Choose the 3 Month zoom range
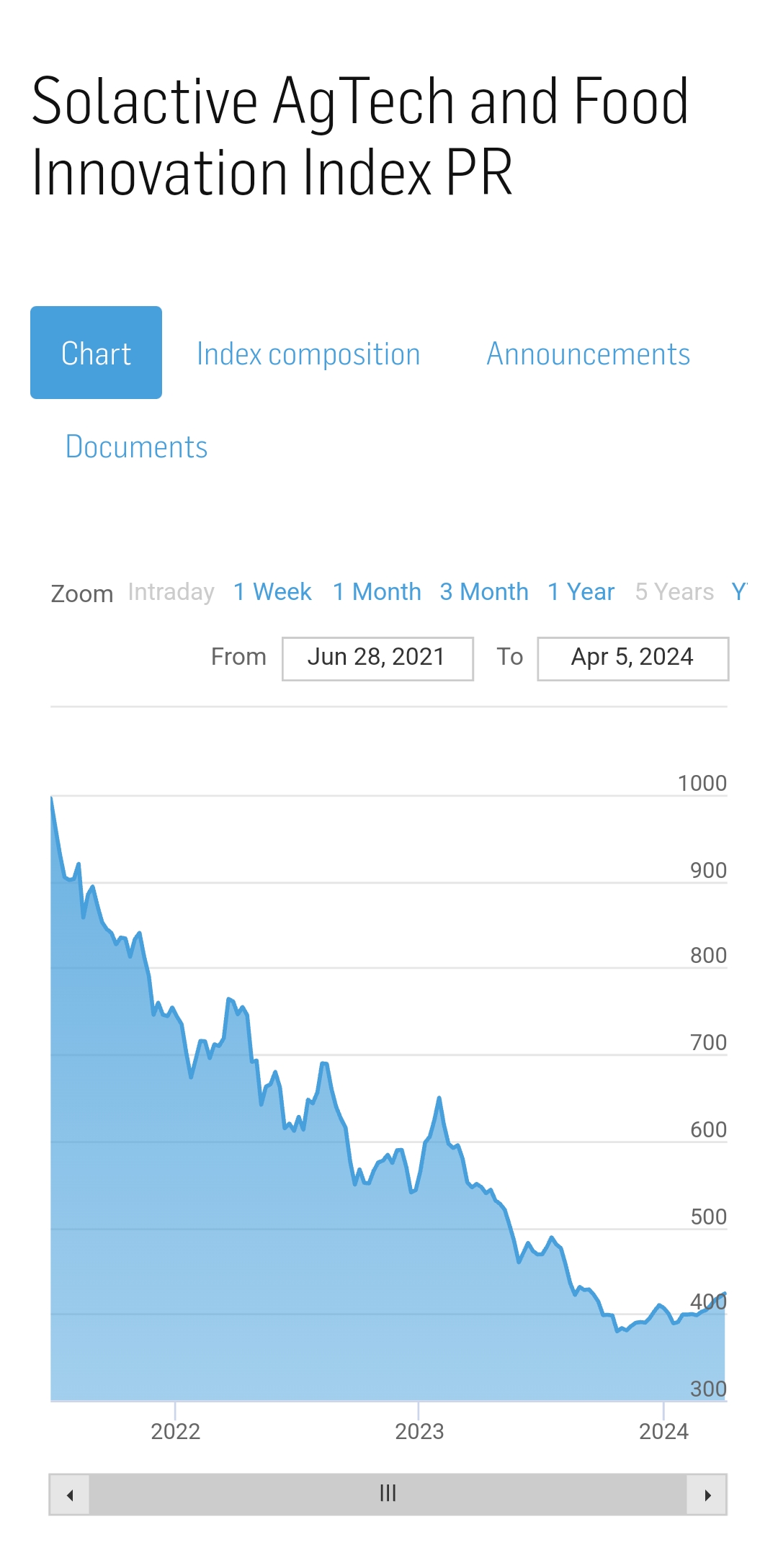Image resolution: width=778 pixels, height=1568 pixels. pyautogui.click(x=484, y=592)
